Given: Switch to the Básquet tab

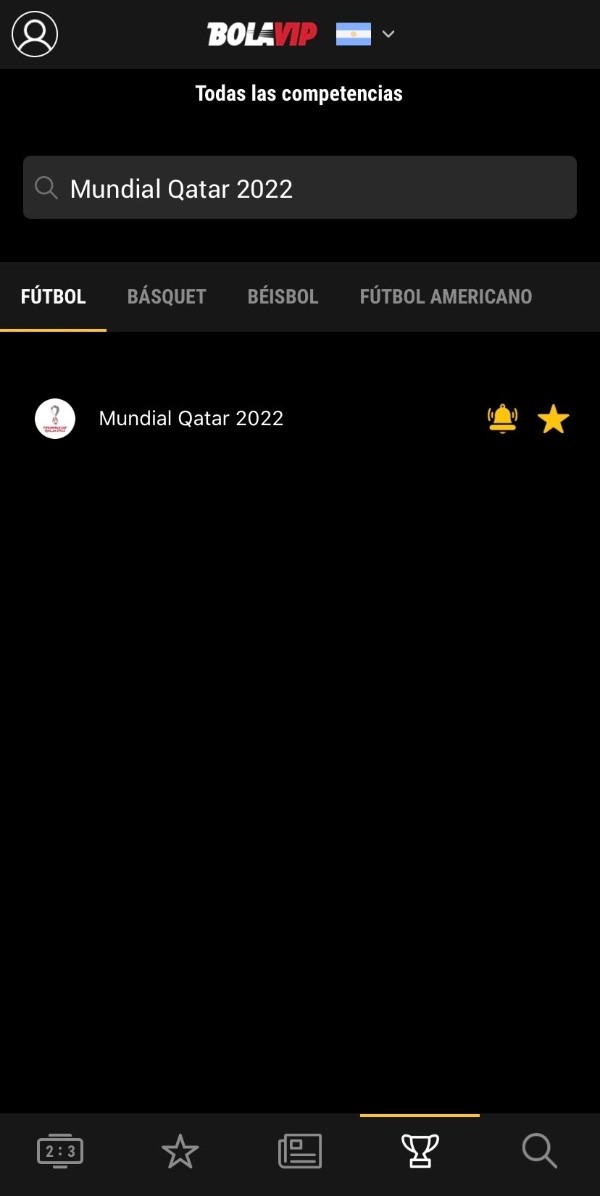Looking at the screenshot, I should point(166,297).
